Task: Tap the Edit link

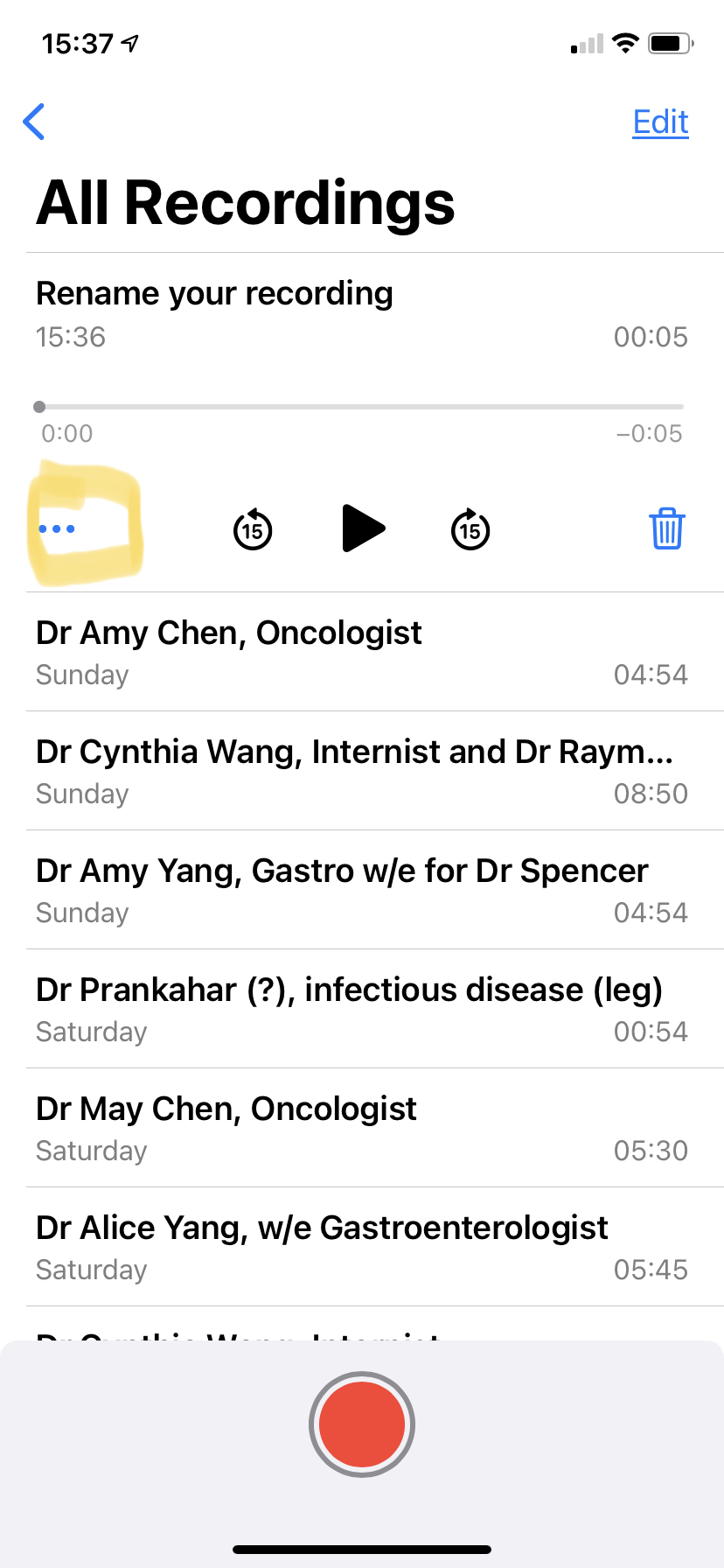Action: click(x=660, y=122)
